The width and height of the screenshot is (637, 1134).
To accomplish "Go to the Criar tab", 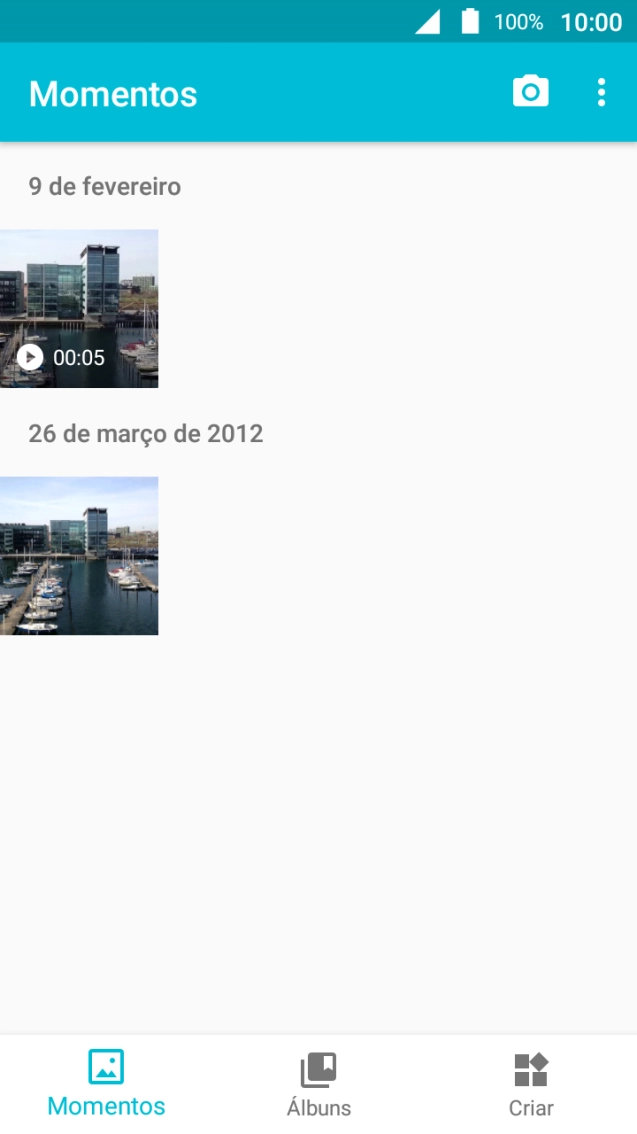I will click(x=530, y=1084).
